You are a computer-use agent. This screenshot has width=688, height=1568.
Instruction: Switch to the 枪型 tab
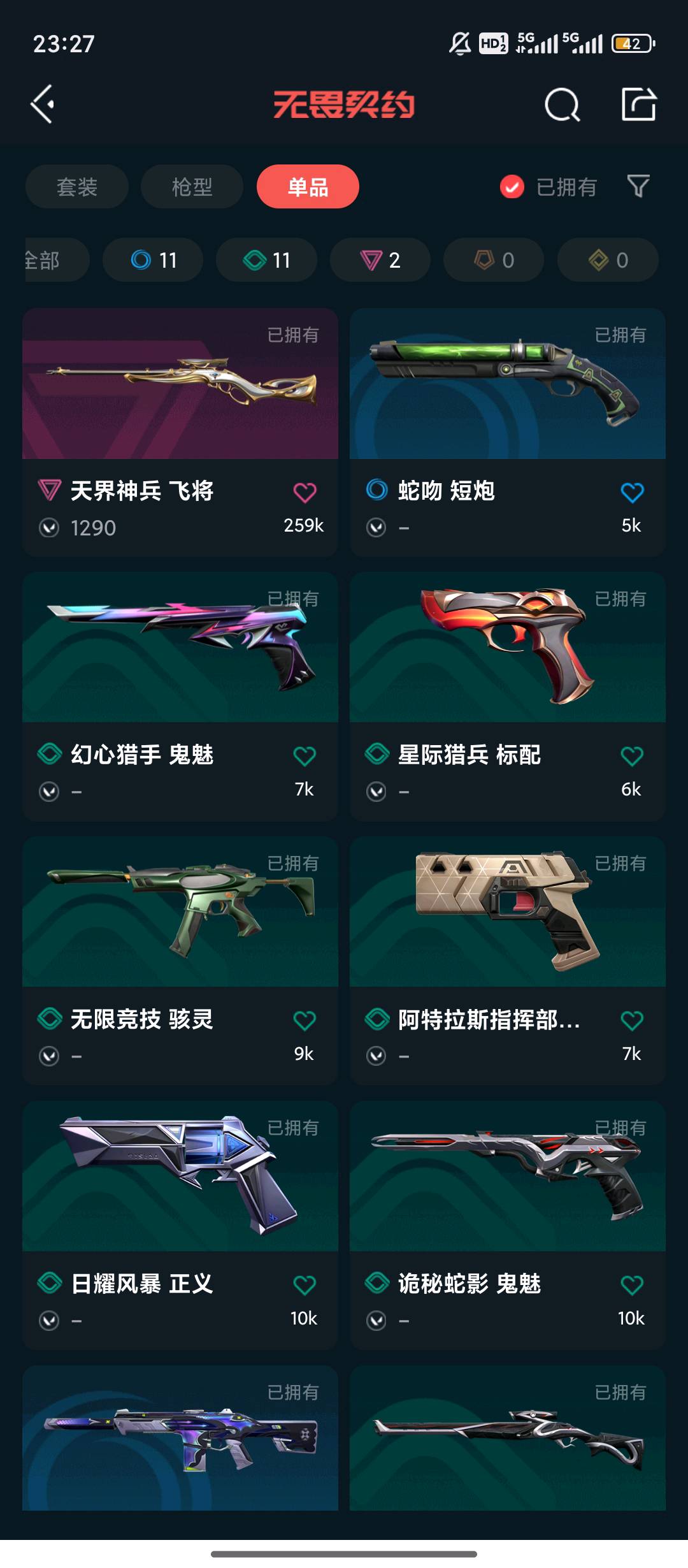pos(192,187)
